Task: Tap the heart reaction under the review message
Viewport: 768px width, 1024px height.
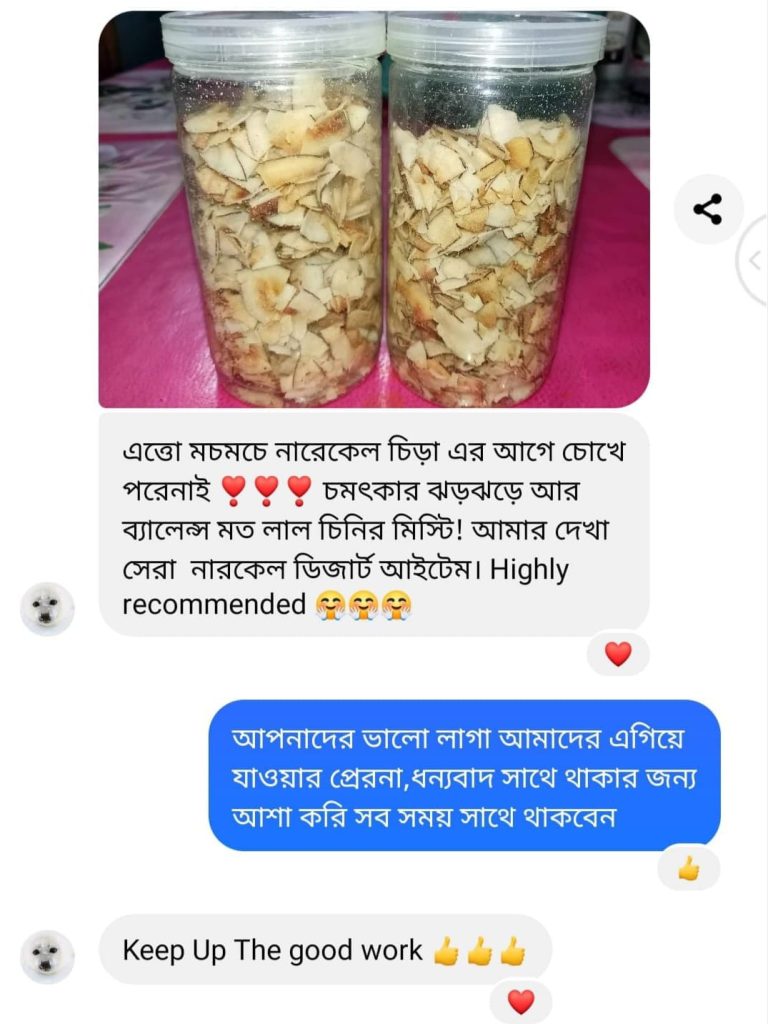Action: coord(618,655)
